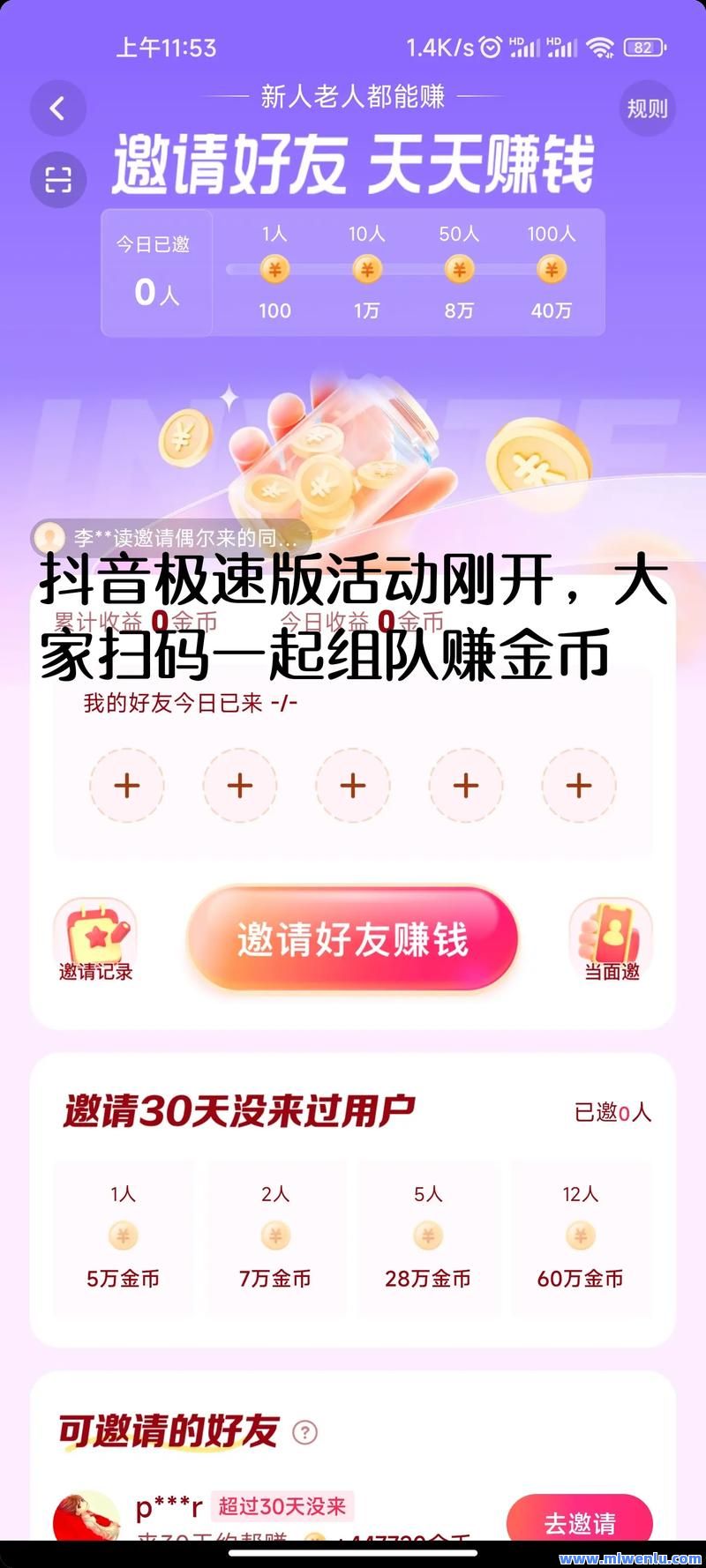This screenshot has width=706, height=1568.
Task: Tap the help icon beside 可邀请的好友
Action: [x=304, y=1432]
